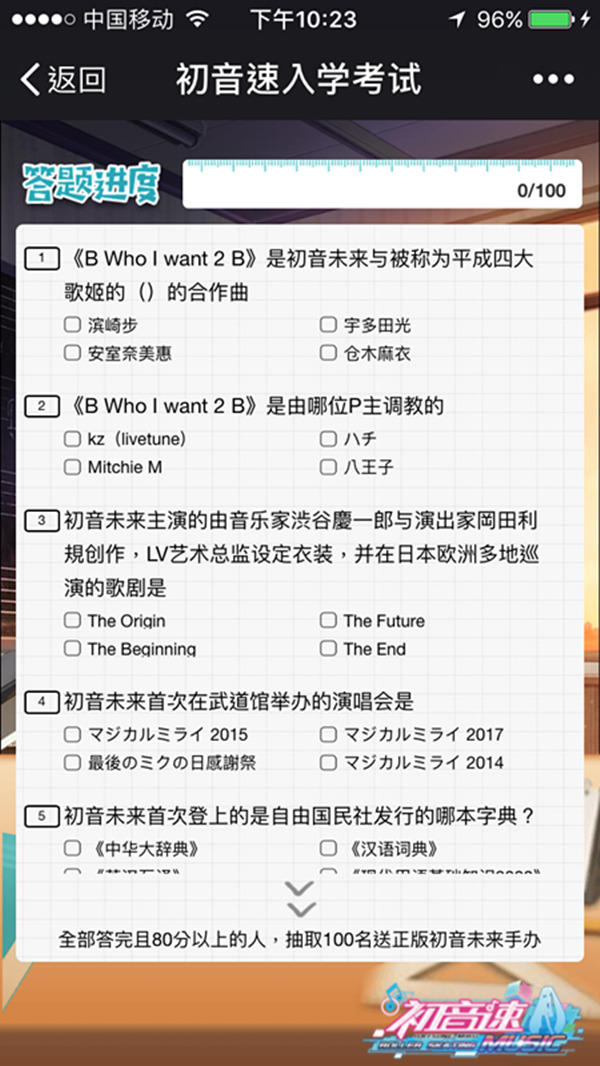Select kz(livetune) for question 2
600x1066 pixels.
point(72,439)
